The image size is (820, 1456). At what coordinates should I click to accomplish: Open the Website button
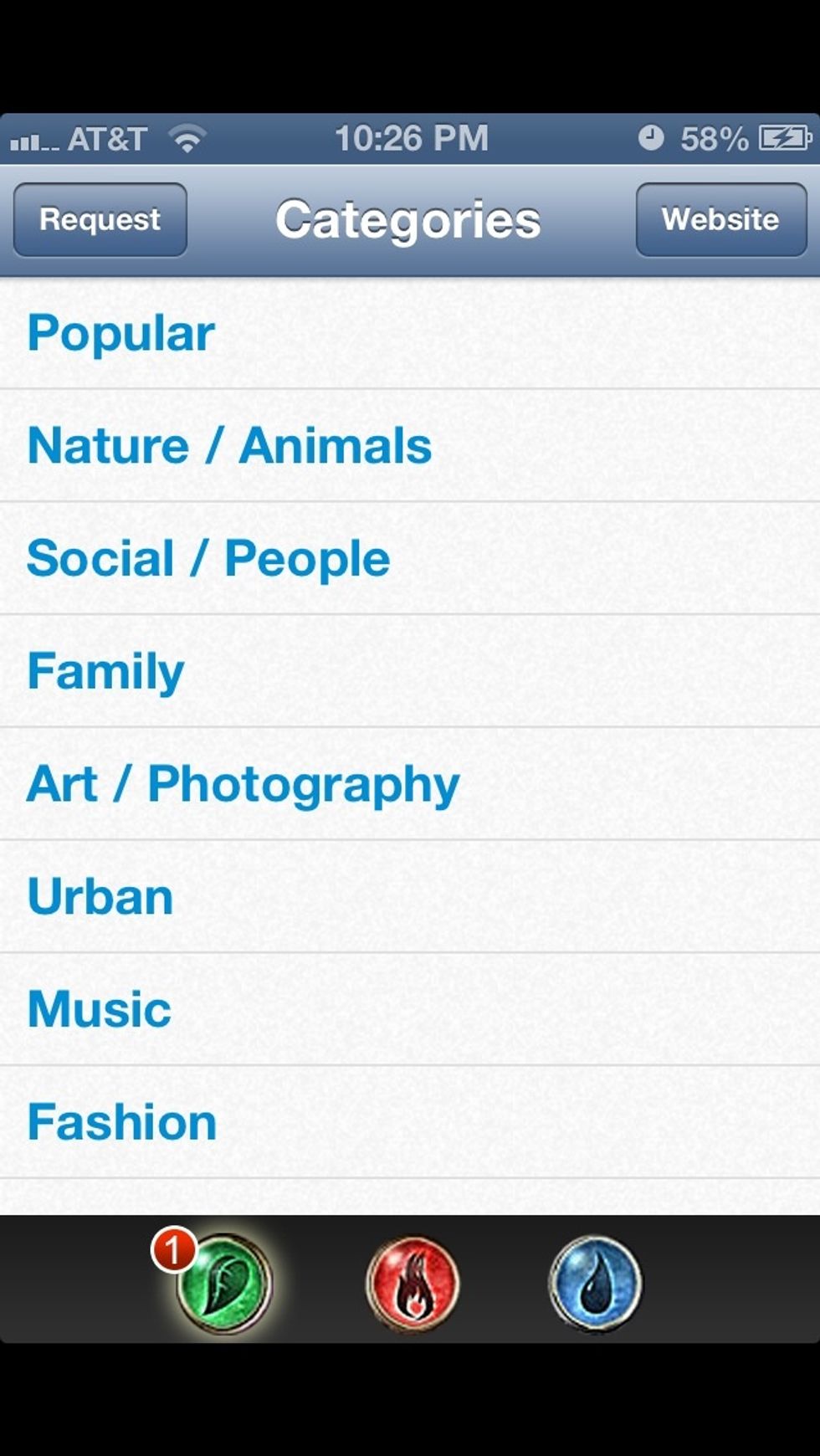point(721,220)
